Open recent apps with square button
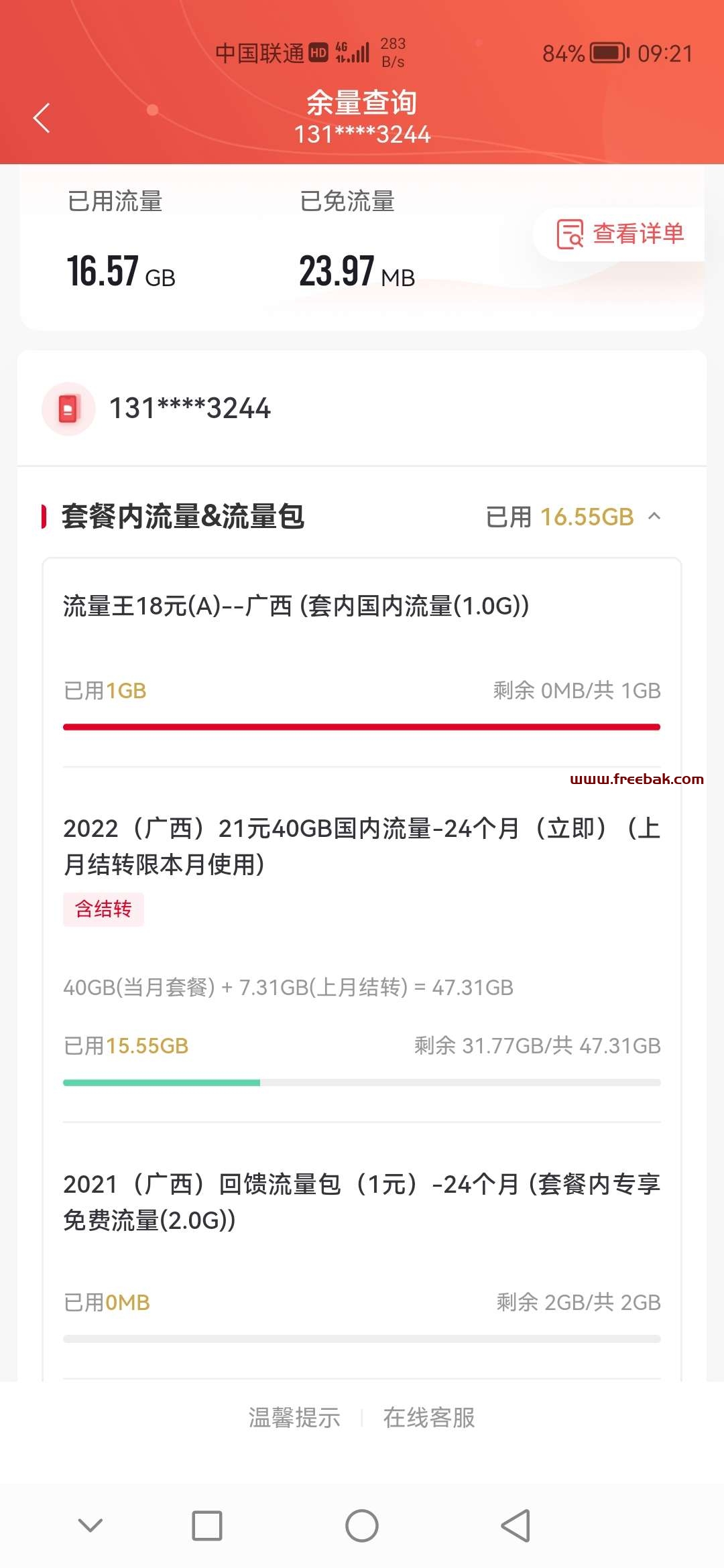 (x=207, y=1526)
